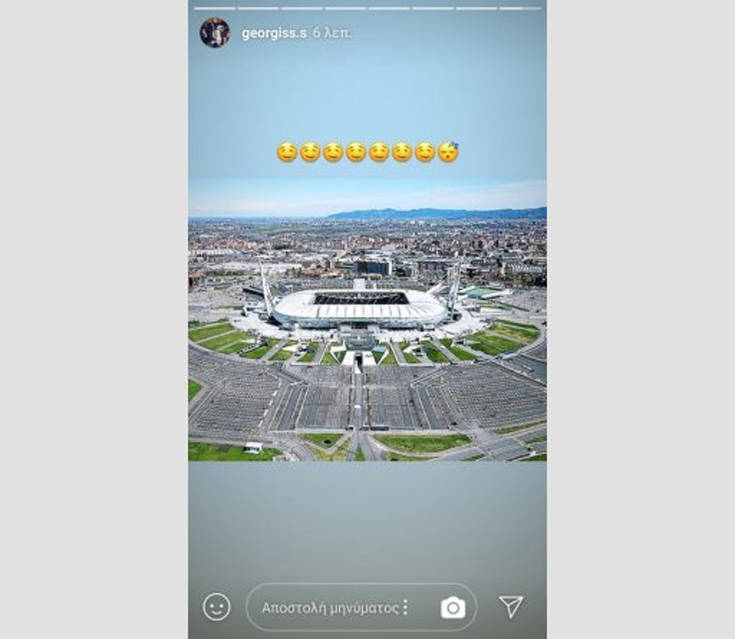Open the three-dot options in message bar

point(405,607)
